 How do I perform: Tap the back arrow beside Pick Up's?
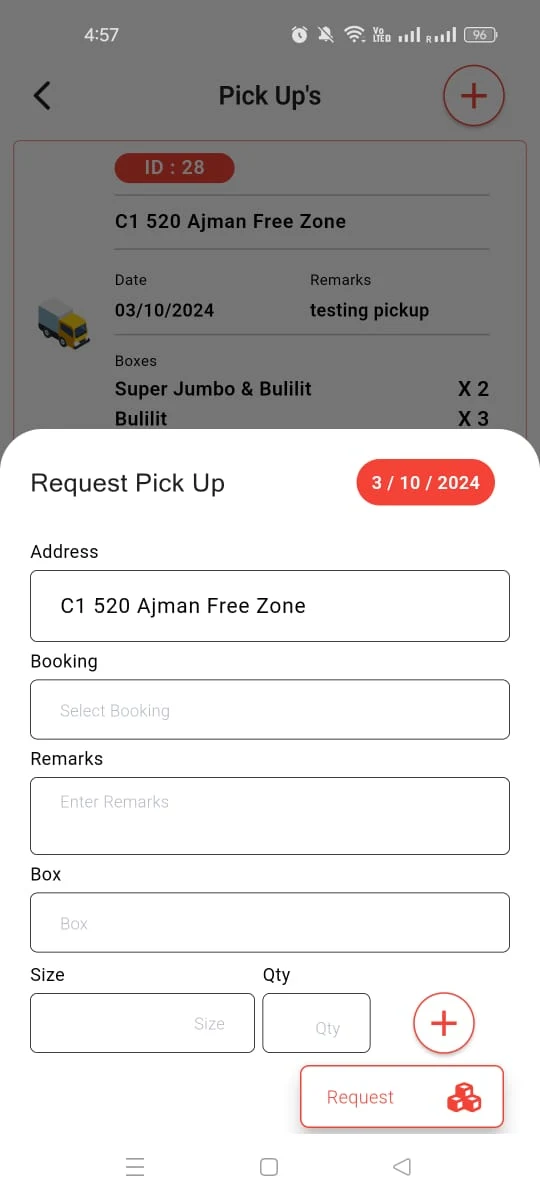(41, 96)
